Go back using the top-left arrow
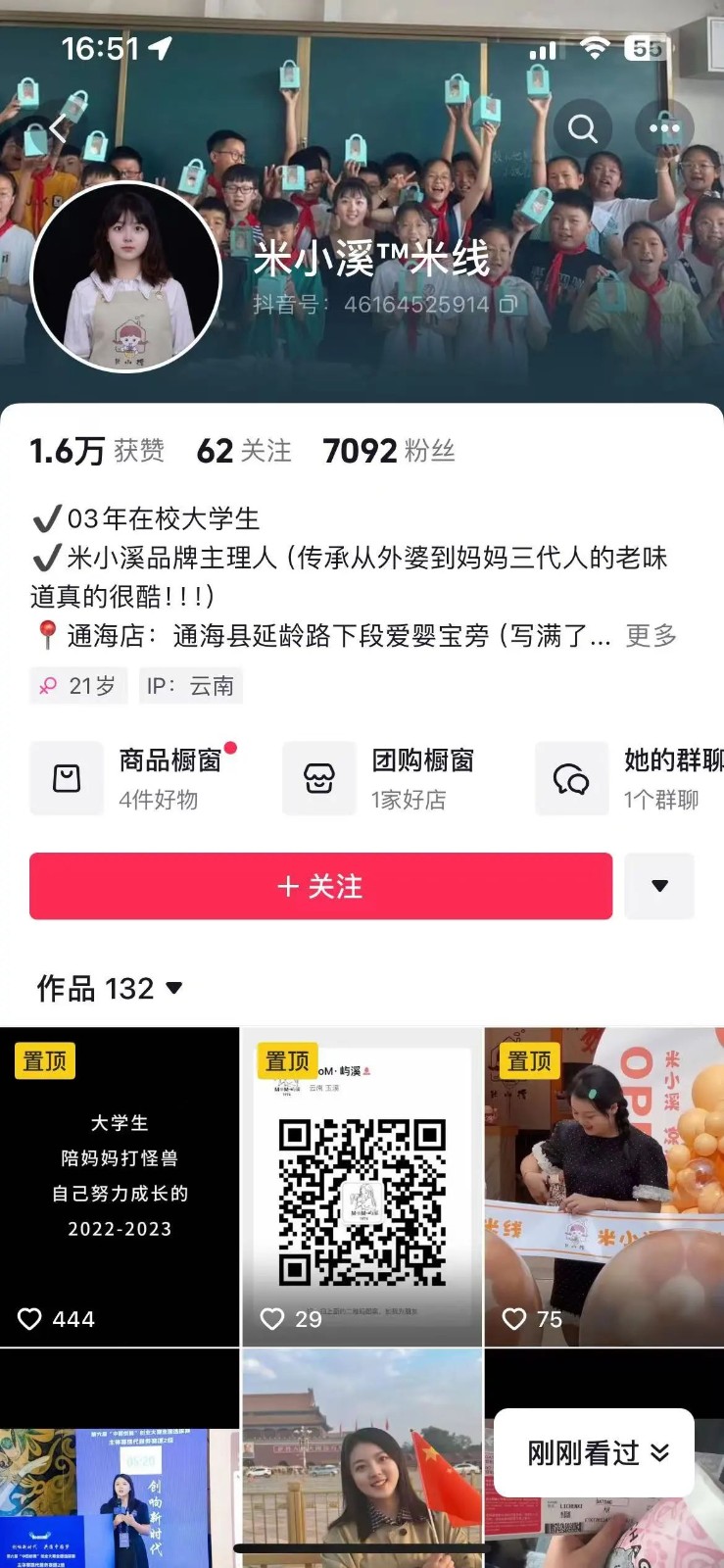This screenshot has width=724, height=1568. 58,128
